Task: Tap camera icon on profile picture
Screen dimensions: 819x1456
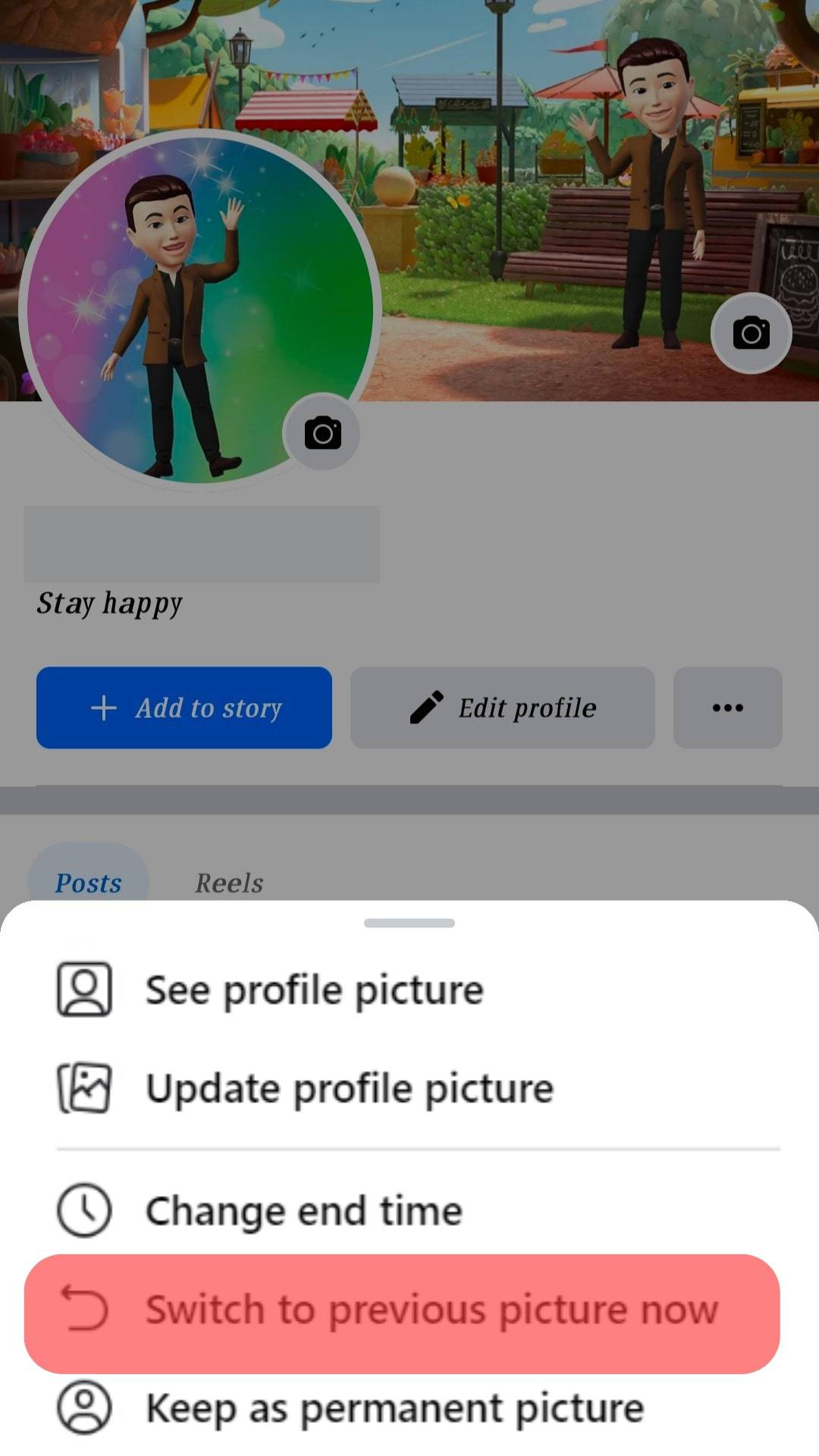Action: [322, 433]
